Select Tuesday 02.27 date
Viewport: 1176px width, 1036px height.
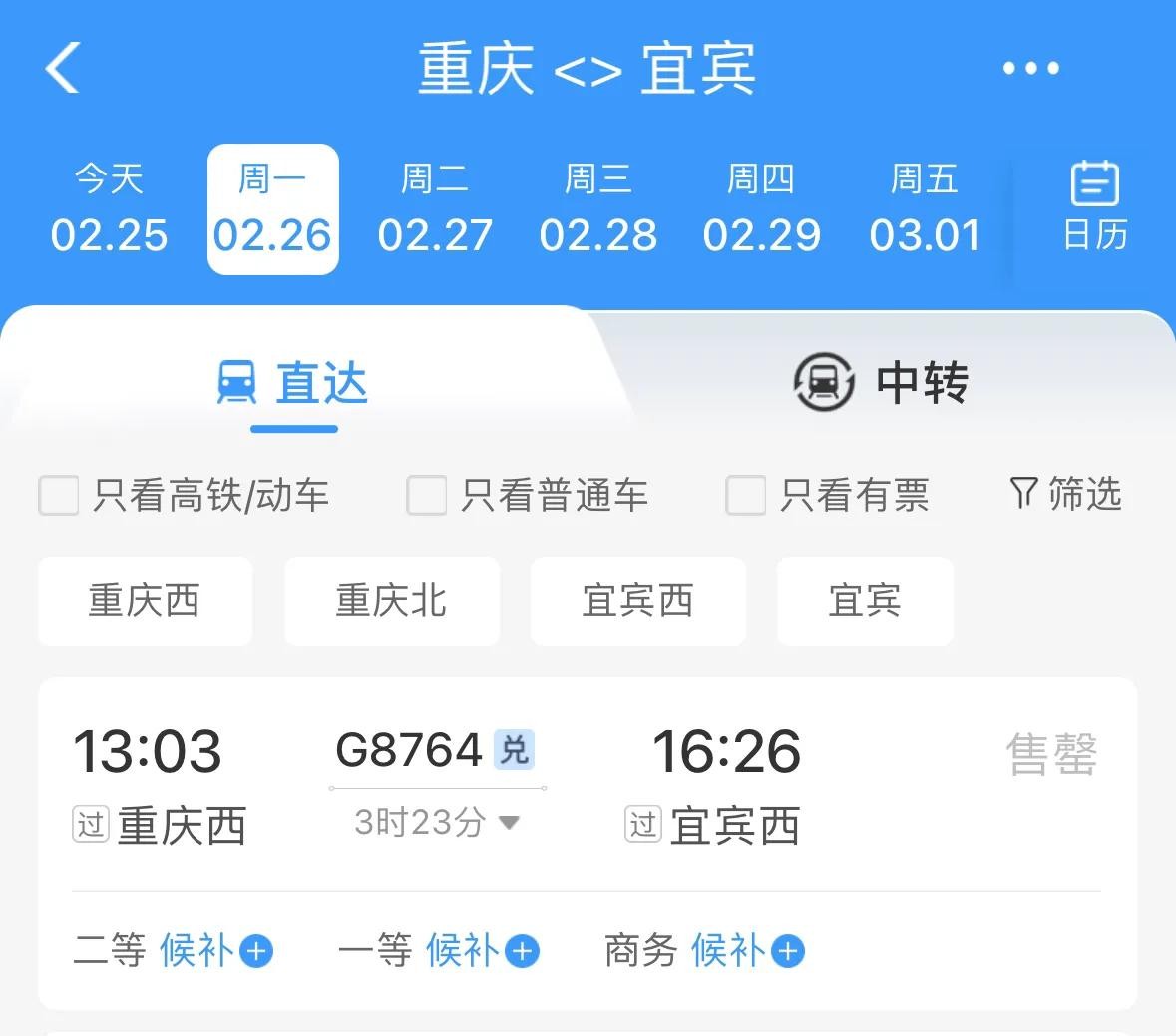(435, 209)
